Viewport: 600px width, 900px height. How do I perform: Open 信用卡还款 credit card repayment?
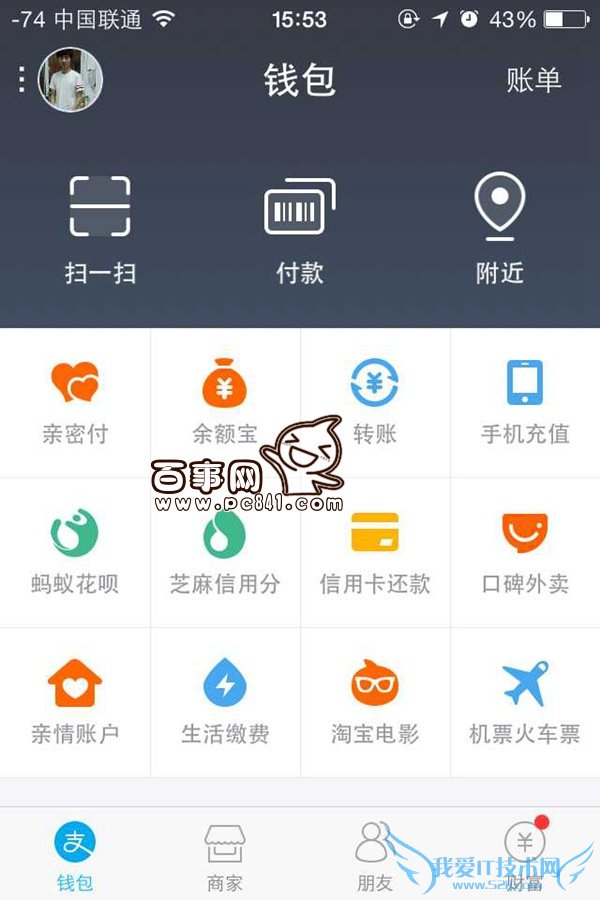click(x=375, y=552)
